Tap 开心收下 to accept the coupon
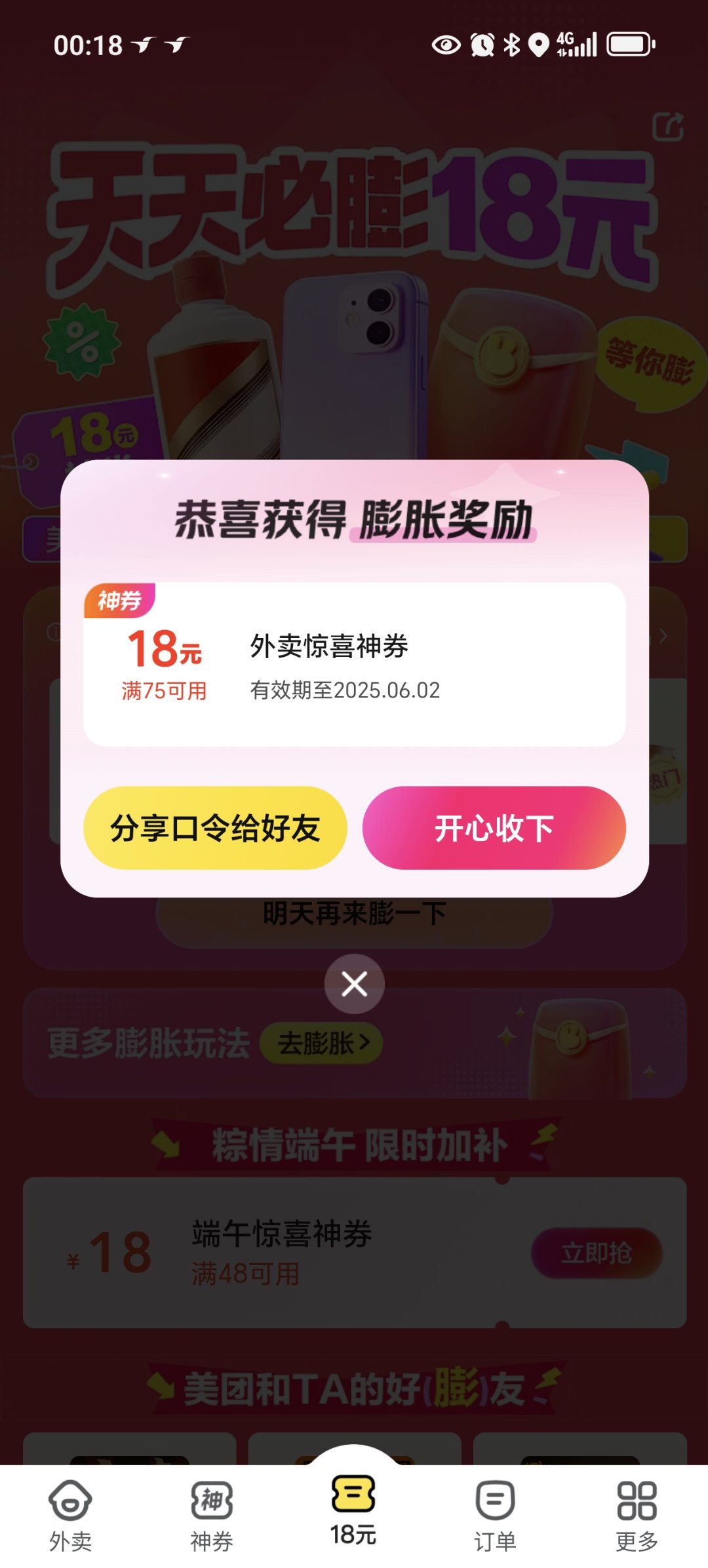Screen dimensions: 708x1568 [x=494, y=828]
